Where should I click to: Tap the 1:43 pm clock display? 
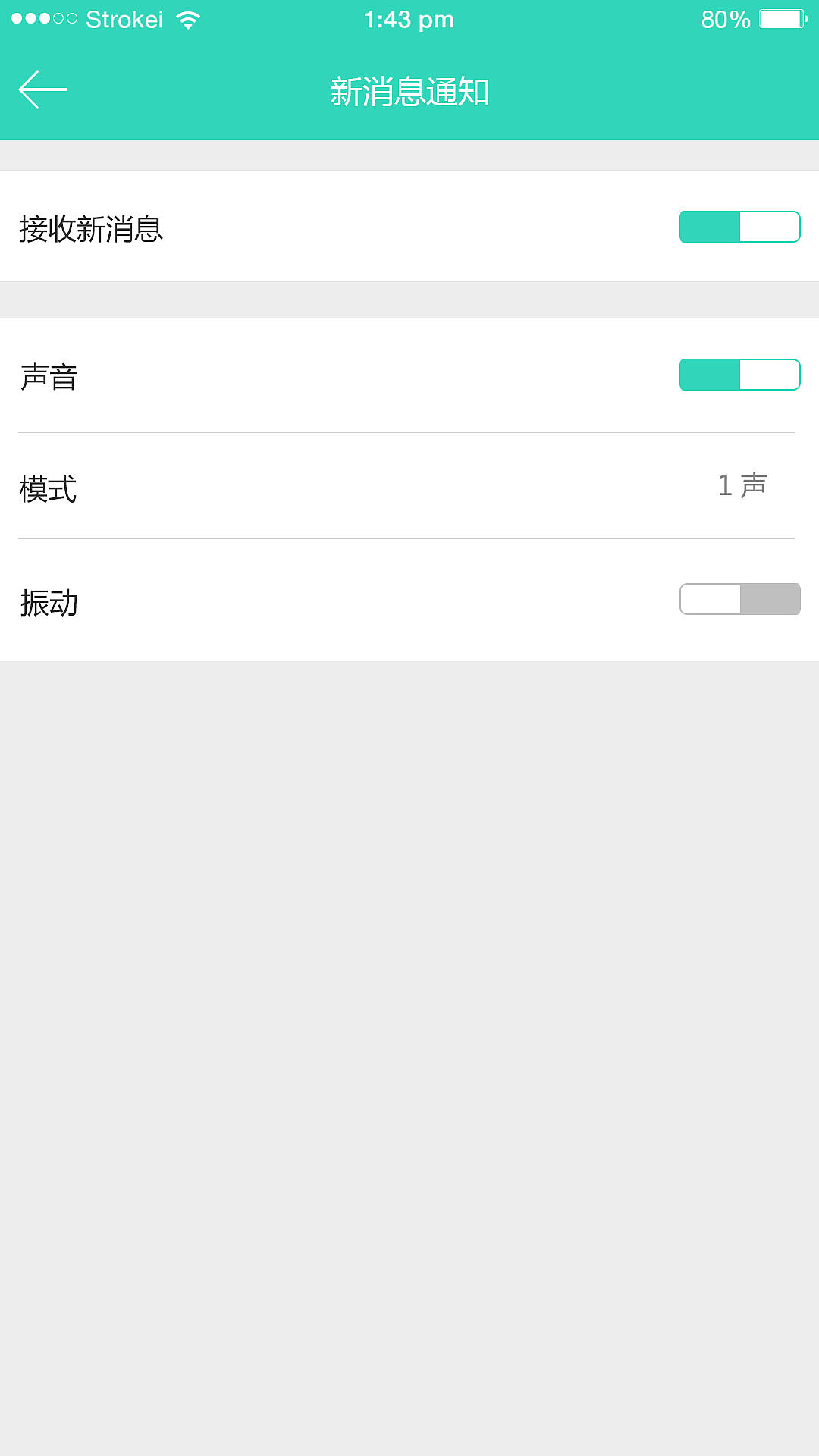click(x=408, y=19)
